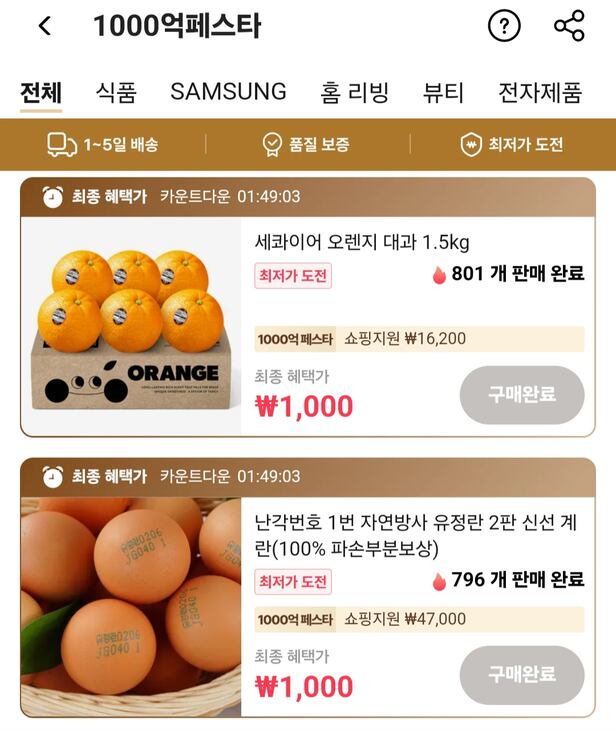Tap 구매완료 button for the egg deal

coord(521,675)
